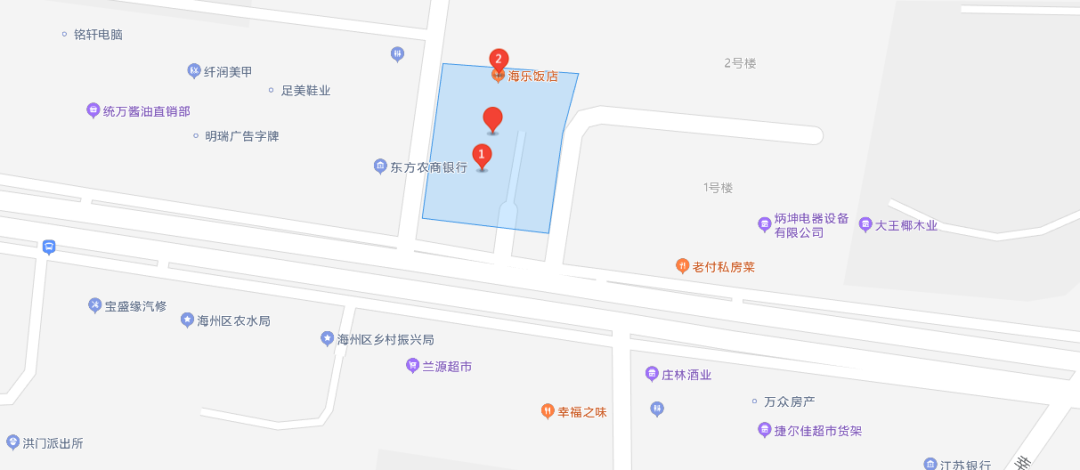Open the 幸福之味 restaurant on the map
Image resolution: width=1080 pixels, height=470 pixels.
[x=581, y=411]
